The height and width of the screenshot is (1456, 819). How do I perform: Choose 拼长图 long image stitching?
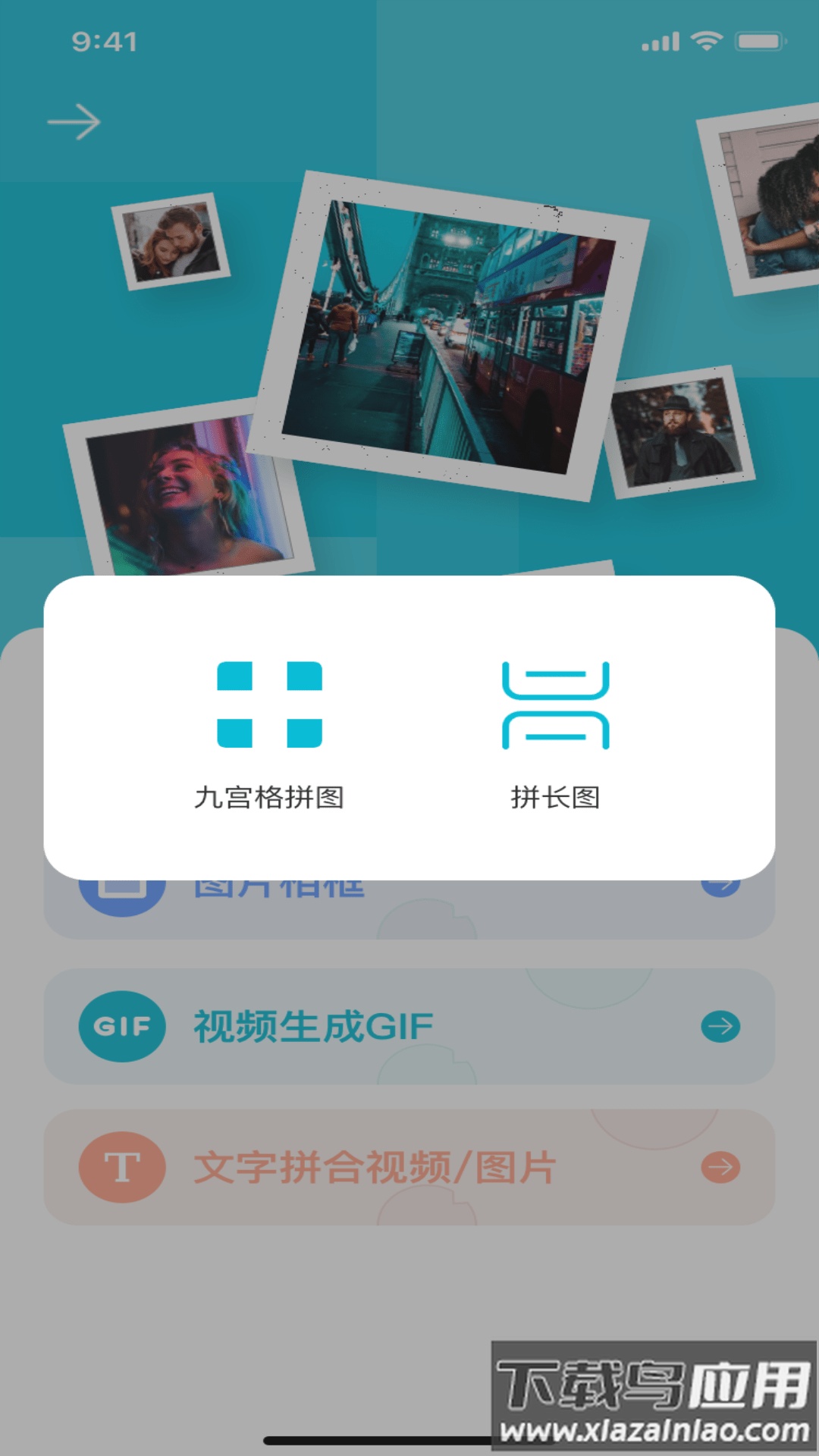click(x=555, y=732)
